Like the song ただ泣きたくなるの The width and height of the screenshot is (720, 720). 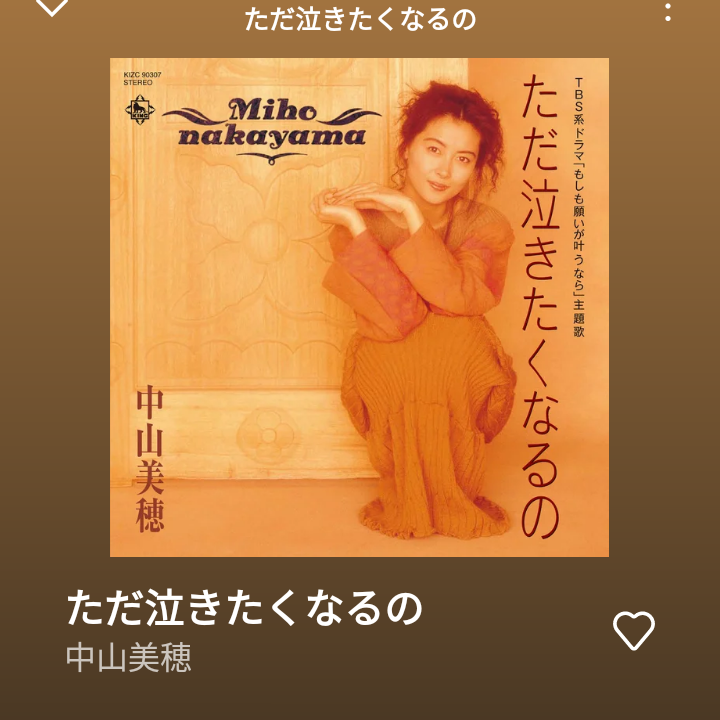(x=633, y=630)
